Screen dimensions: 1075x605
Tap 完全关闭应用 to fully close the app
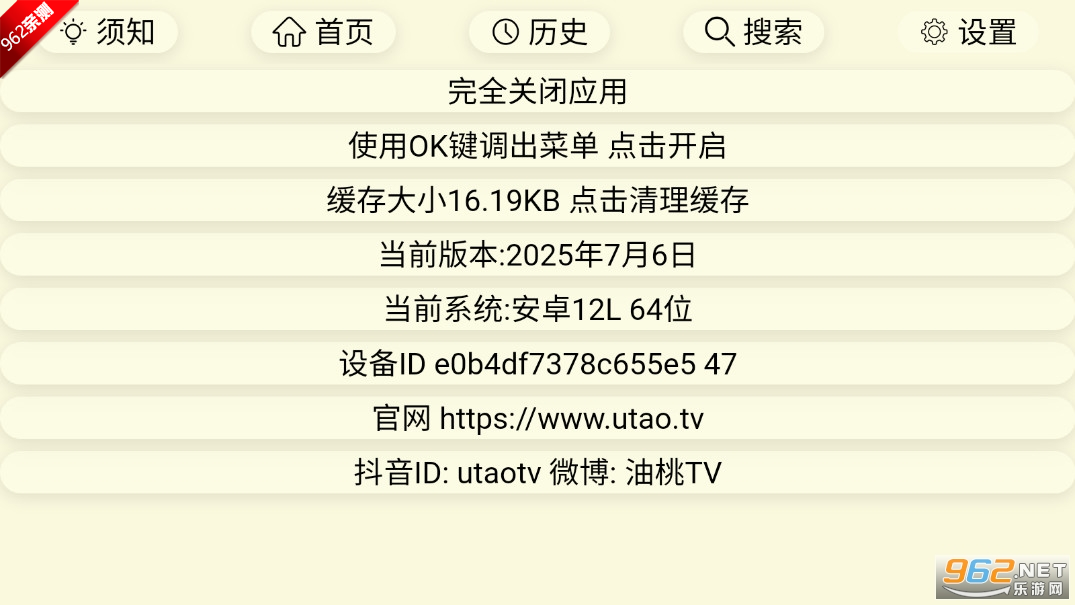537,92
